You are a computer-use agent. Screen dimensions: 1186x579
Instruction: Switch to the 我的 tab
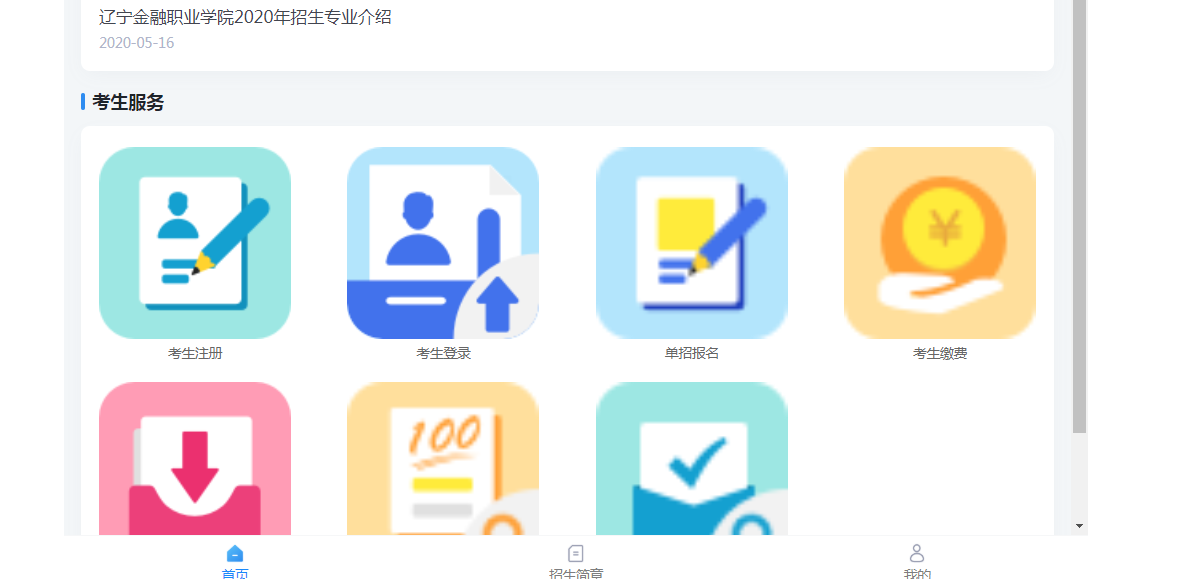coord(917,559)
